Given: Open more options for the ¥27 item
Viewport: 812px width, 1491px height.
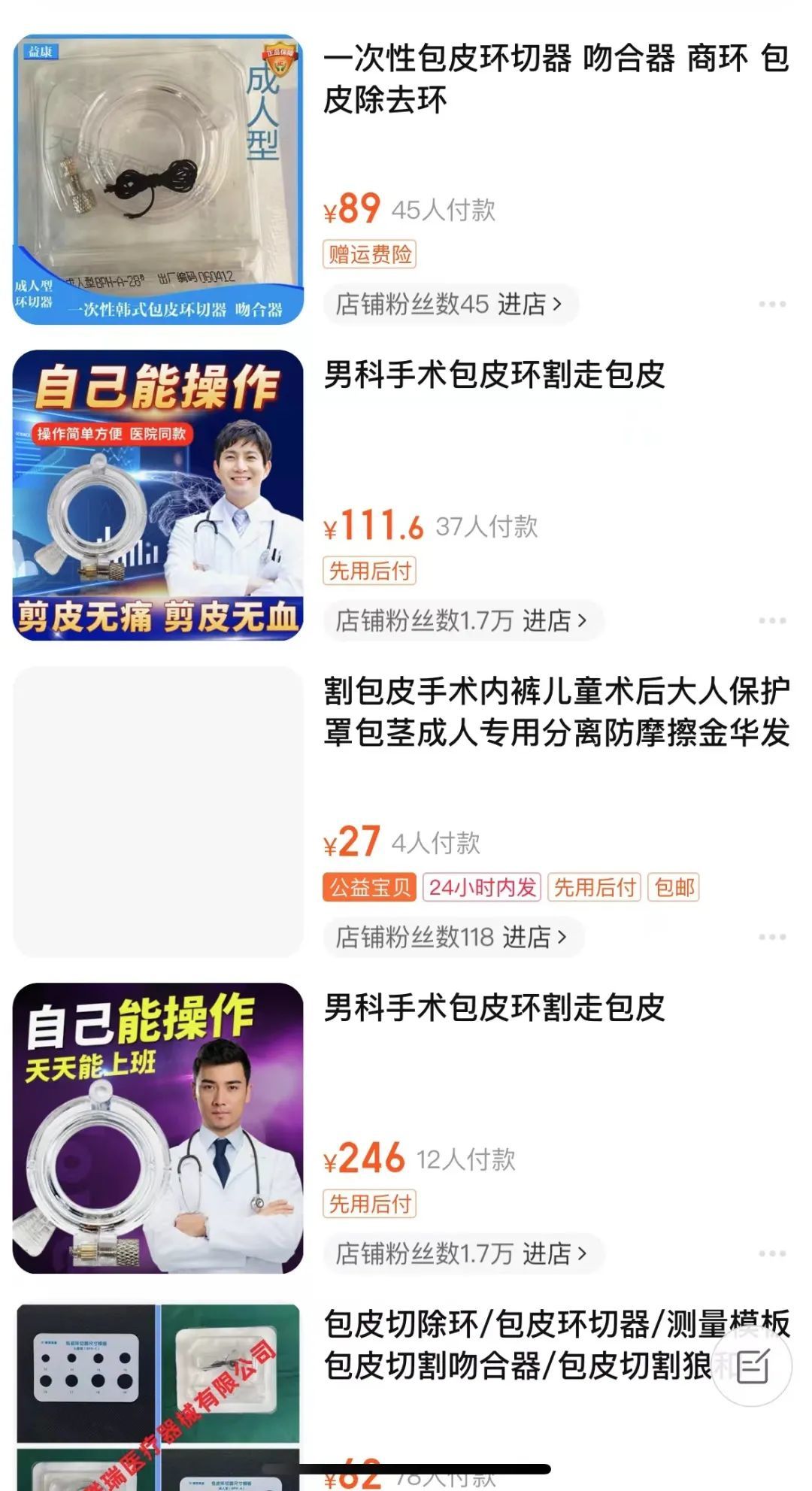Looking at the screenshot, I should pos(772,938).
